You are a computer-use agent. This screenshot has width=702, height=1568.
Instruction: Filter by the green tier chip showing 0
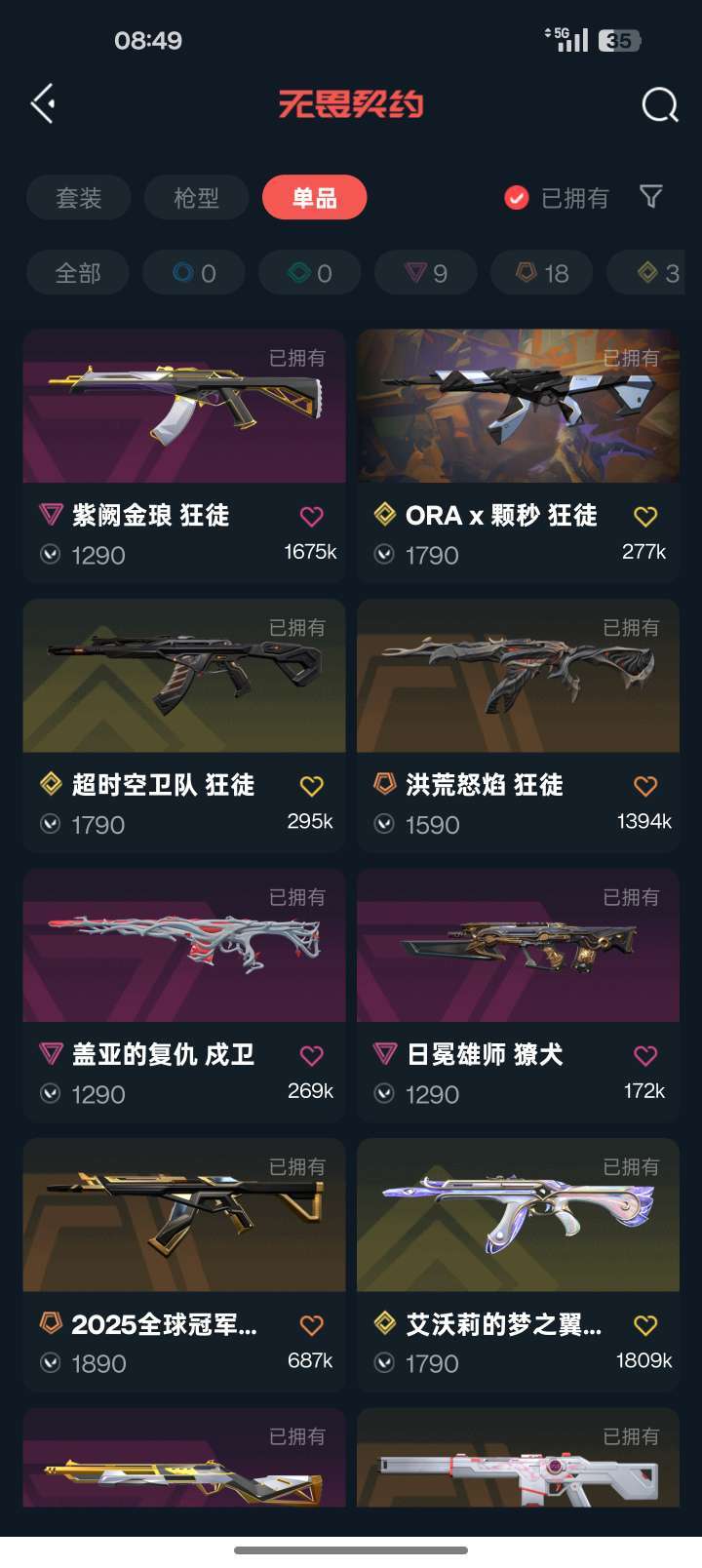pyautogui.click(x=310, y=273)
